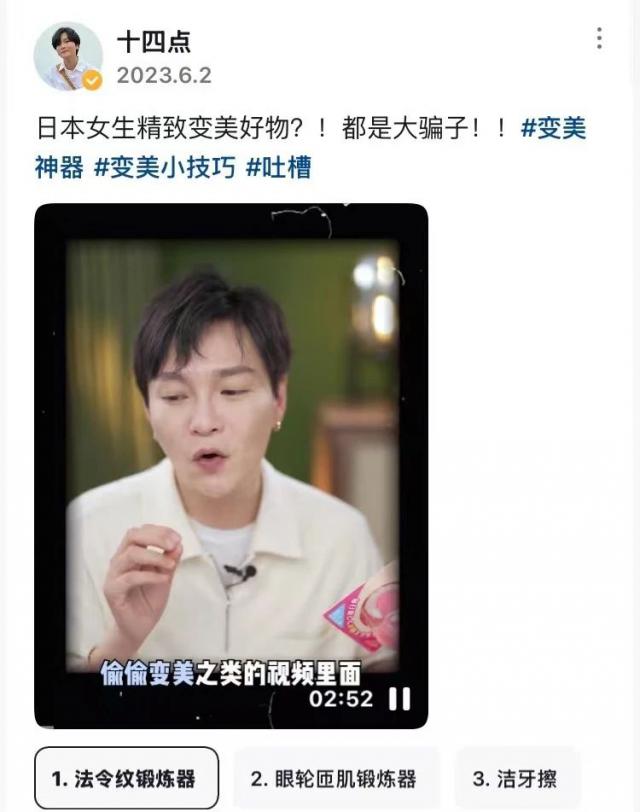
Task: Open the video in full view
Action: pyautogui.click(x=231, y=450)
